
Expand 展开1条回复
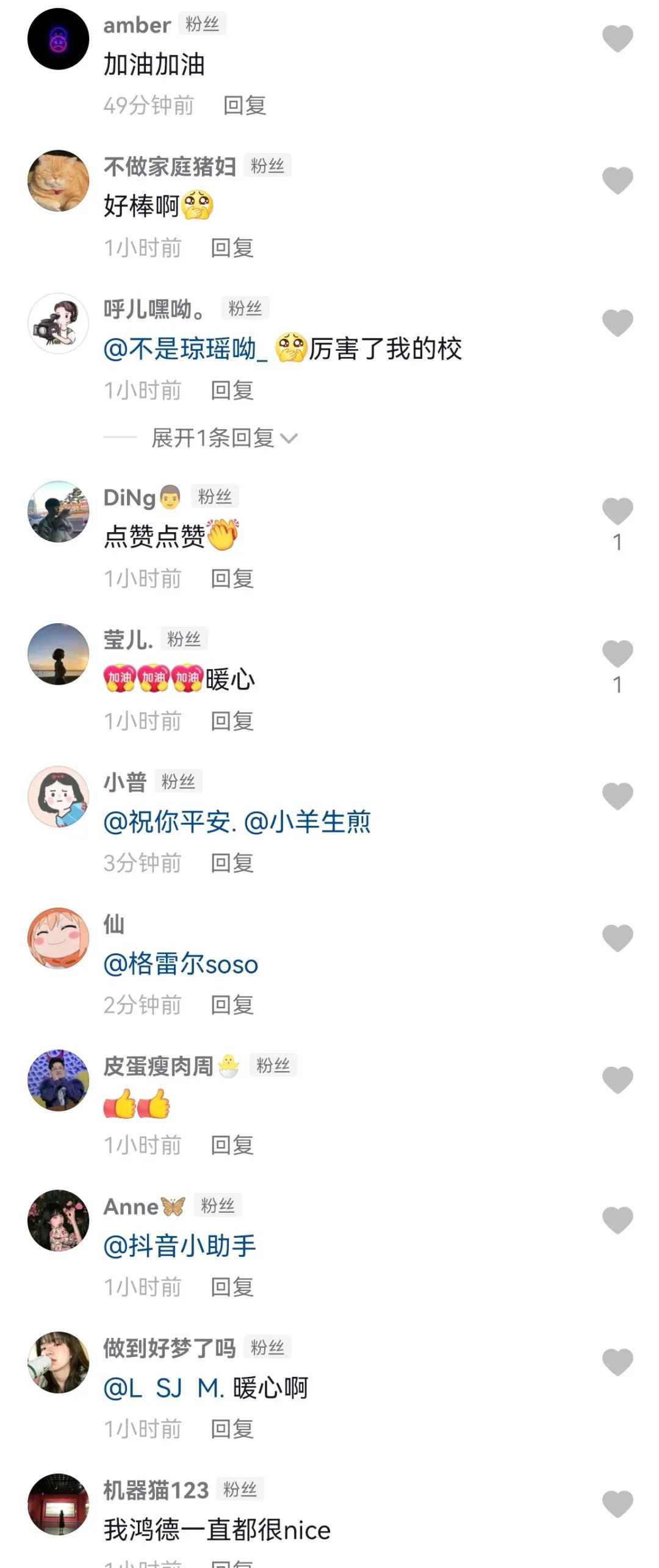(223, 438)
